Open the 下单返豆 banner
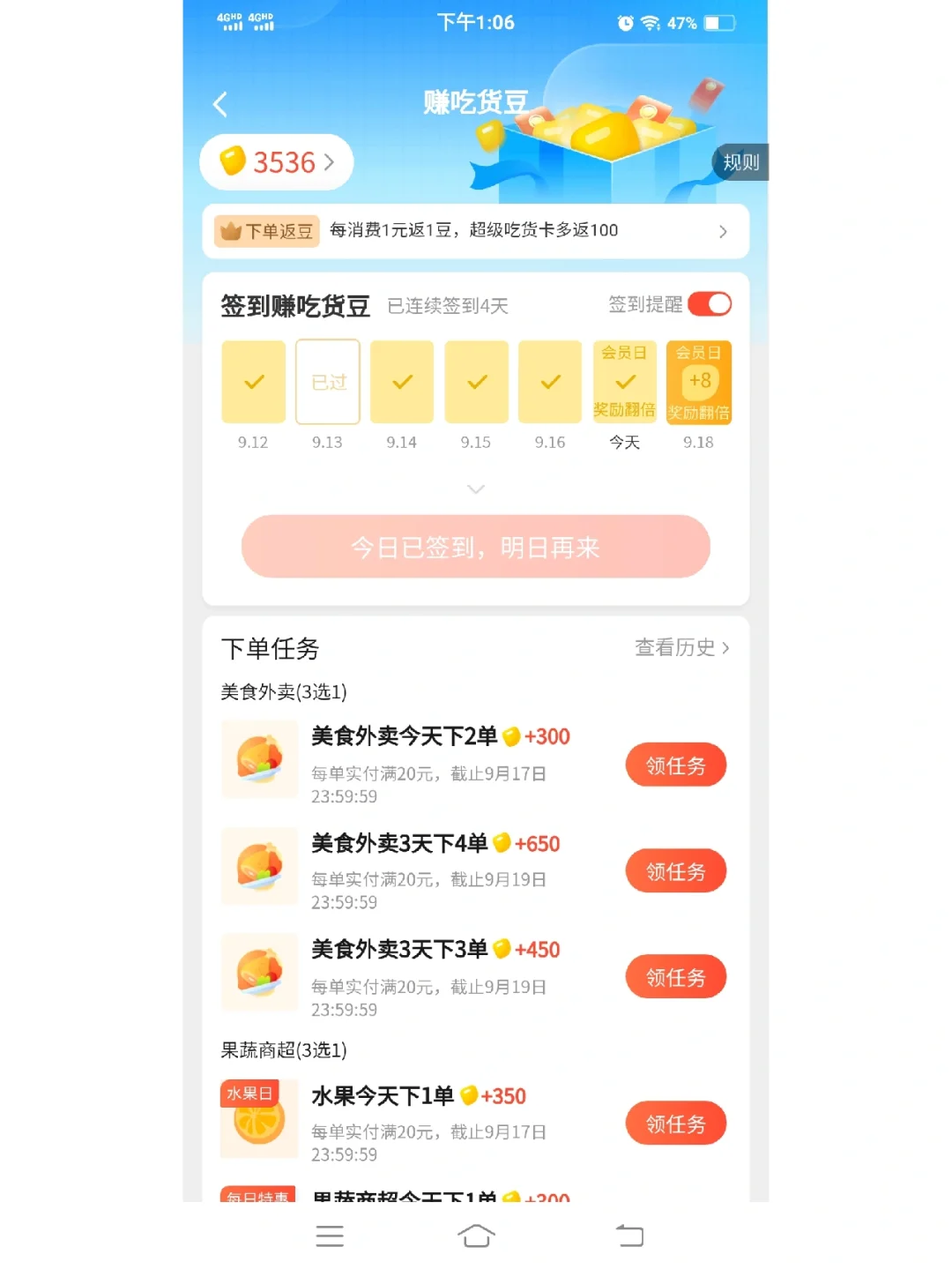The image size is (952, 1269). (475, 231)
